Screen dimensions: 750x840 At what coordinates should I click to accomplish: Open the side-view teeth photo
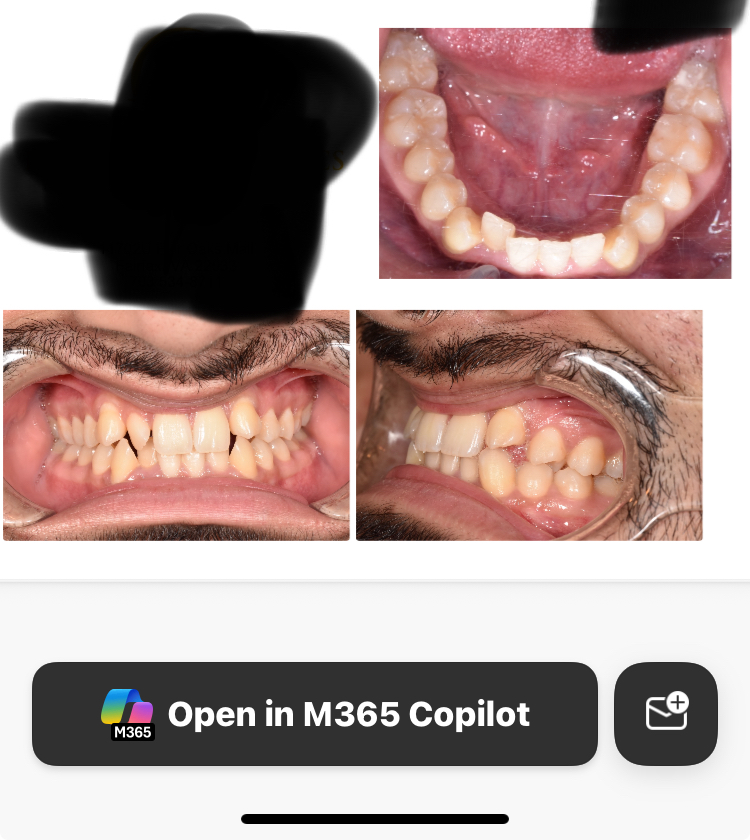click(x=529, y=425)
